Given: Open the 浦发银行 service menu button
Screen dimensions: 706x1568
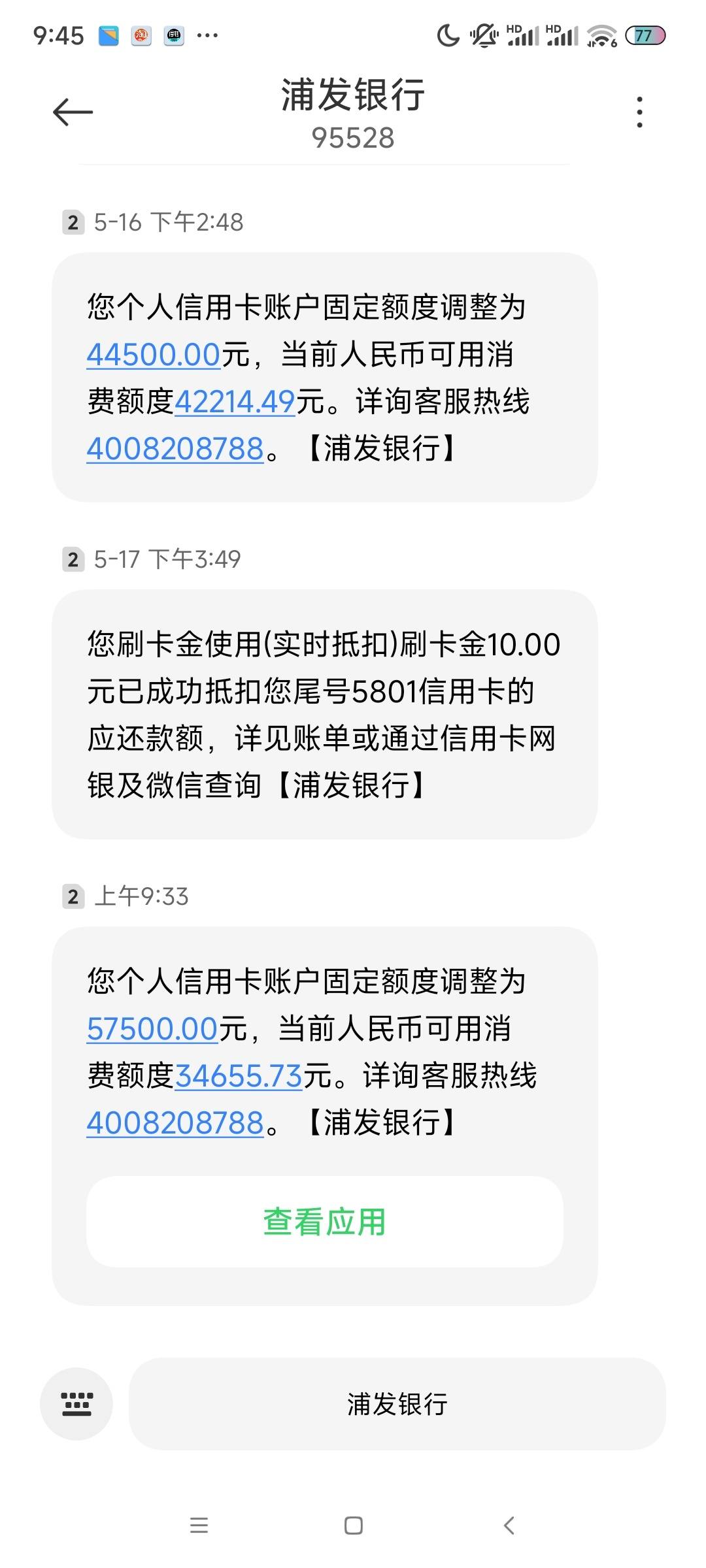Looking at the screenshot, I should 397,1404.
